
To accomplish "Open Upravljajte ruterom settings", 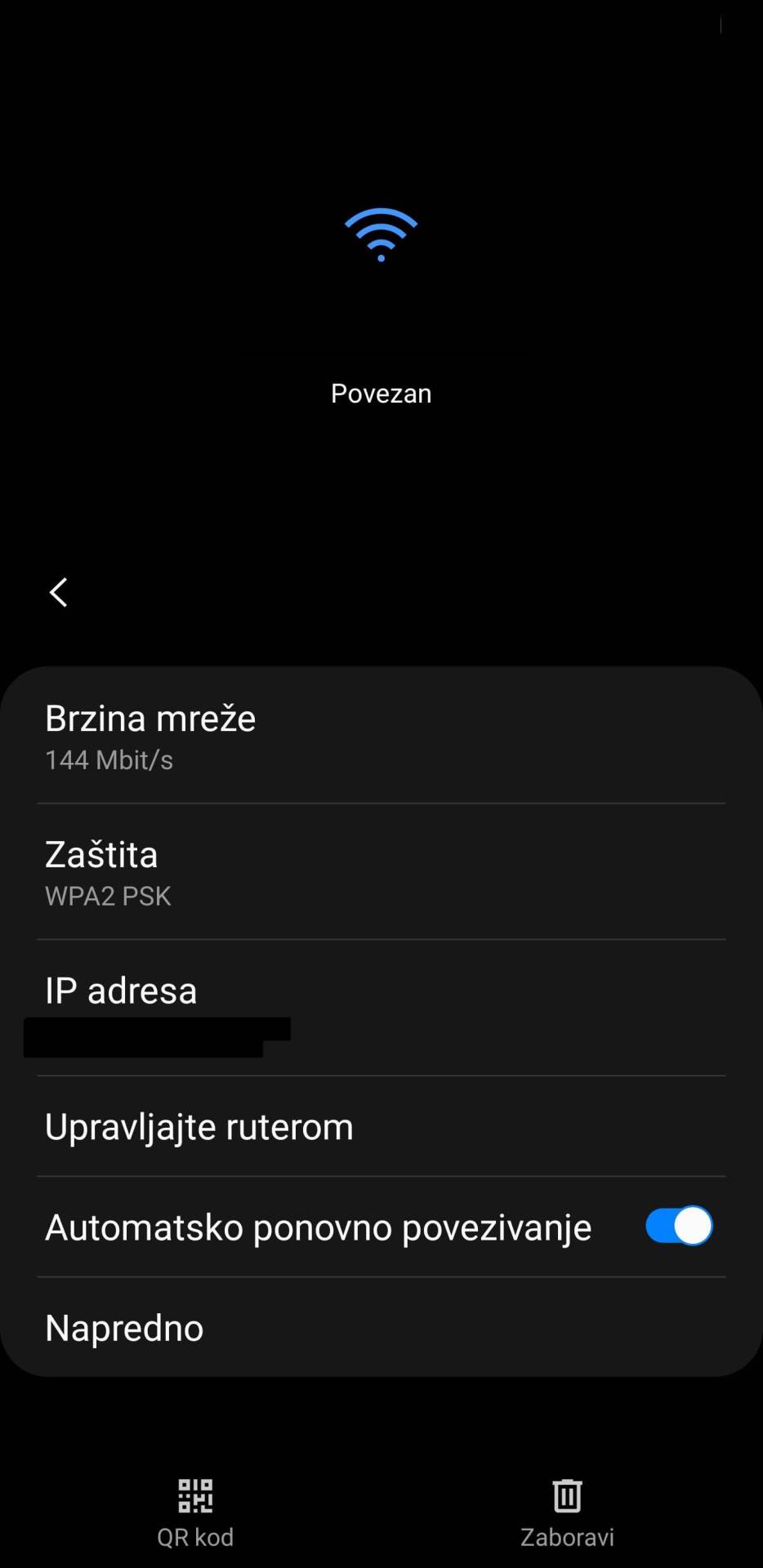I will [x=199, y=1127].
